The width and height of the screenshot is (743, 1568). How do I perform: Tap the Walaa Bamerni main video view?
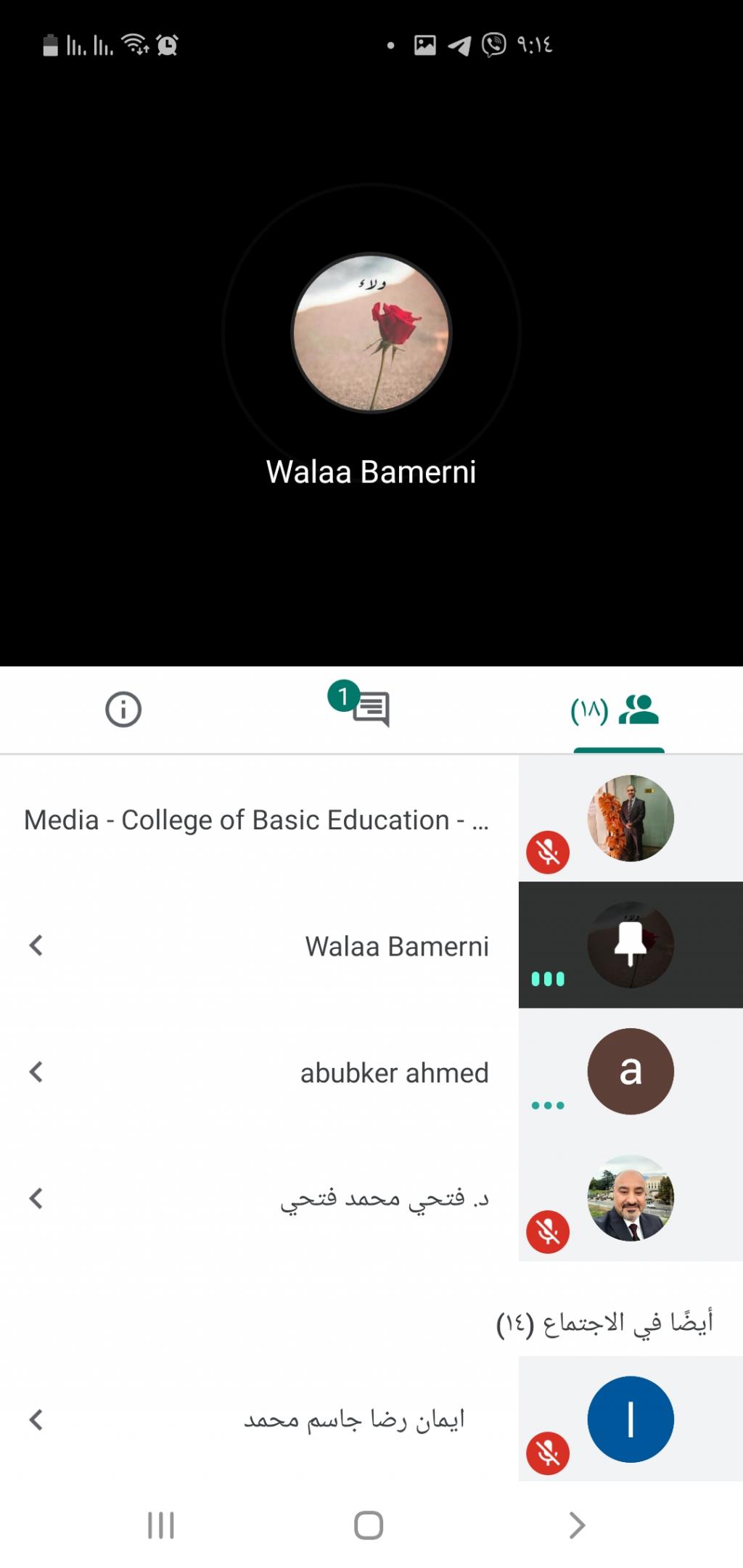point(371,334)
